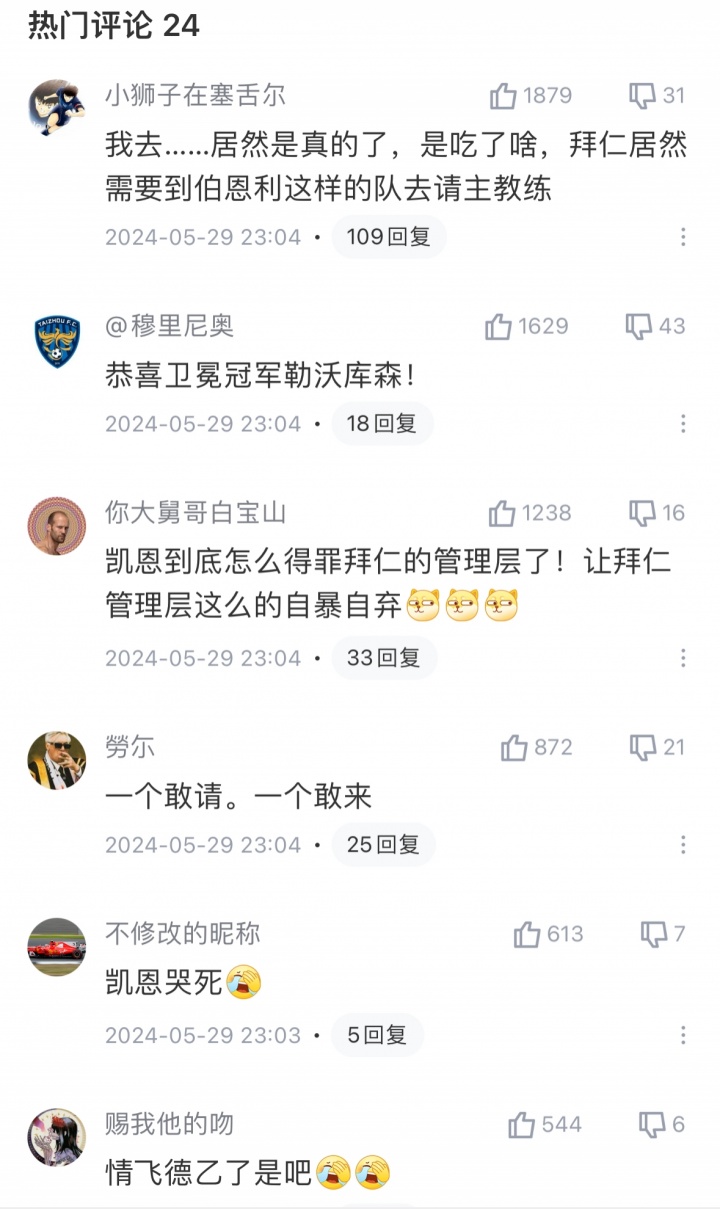Open more options on 你大舅哥白宝山's comment
Screen dimensions: 720x1209
tap(683, 658)
